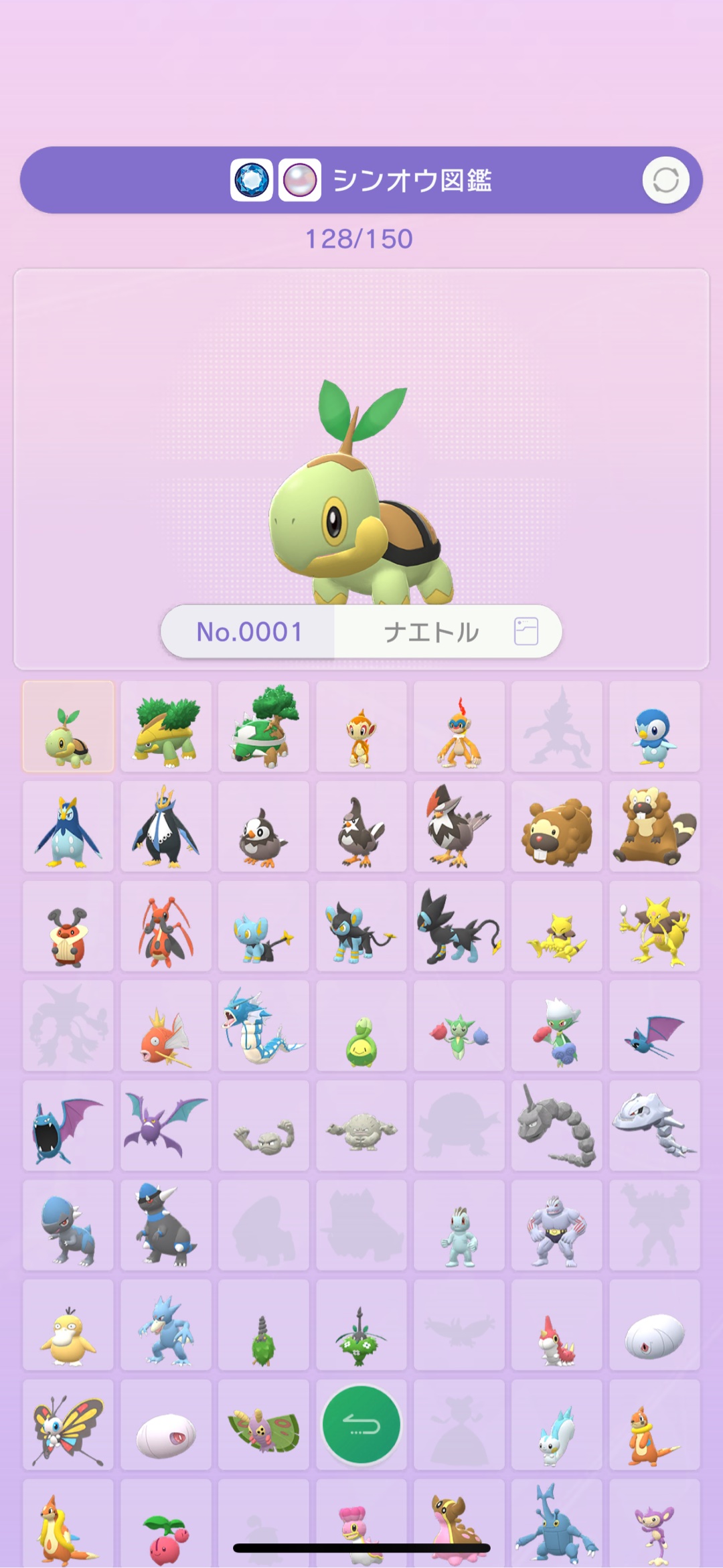Pick the Kadabra tile
Image resolution: width=723 pixels, height=1568 pixels.
click(x=654, y=927)
